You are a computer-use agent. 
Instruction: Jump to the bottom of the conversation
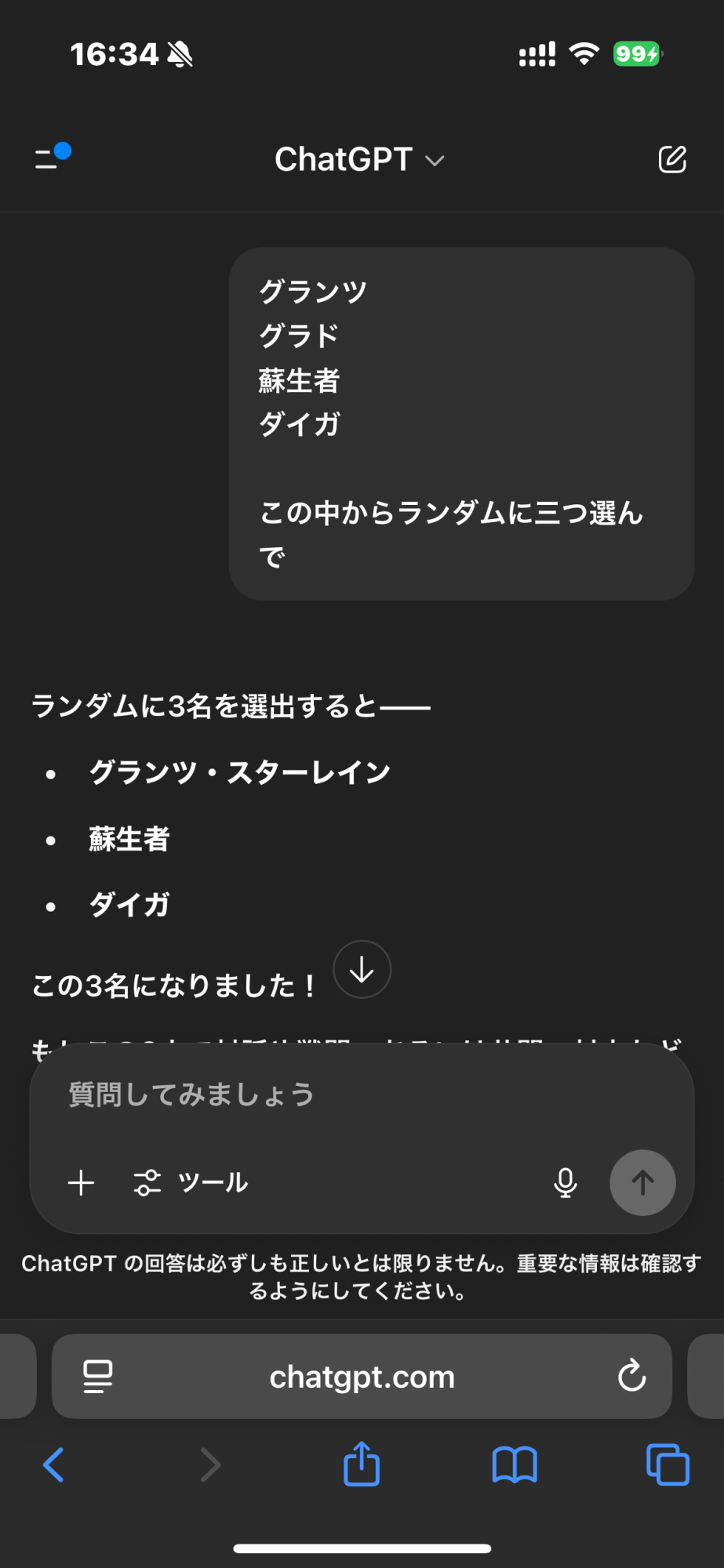pos(362,970)
